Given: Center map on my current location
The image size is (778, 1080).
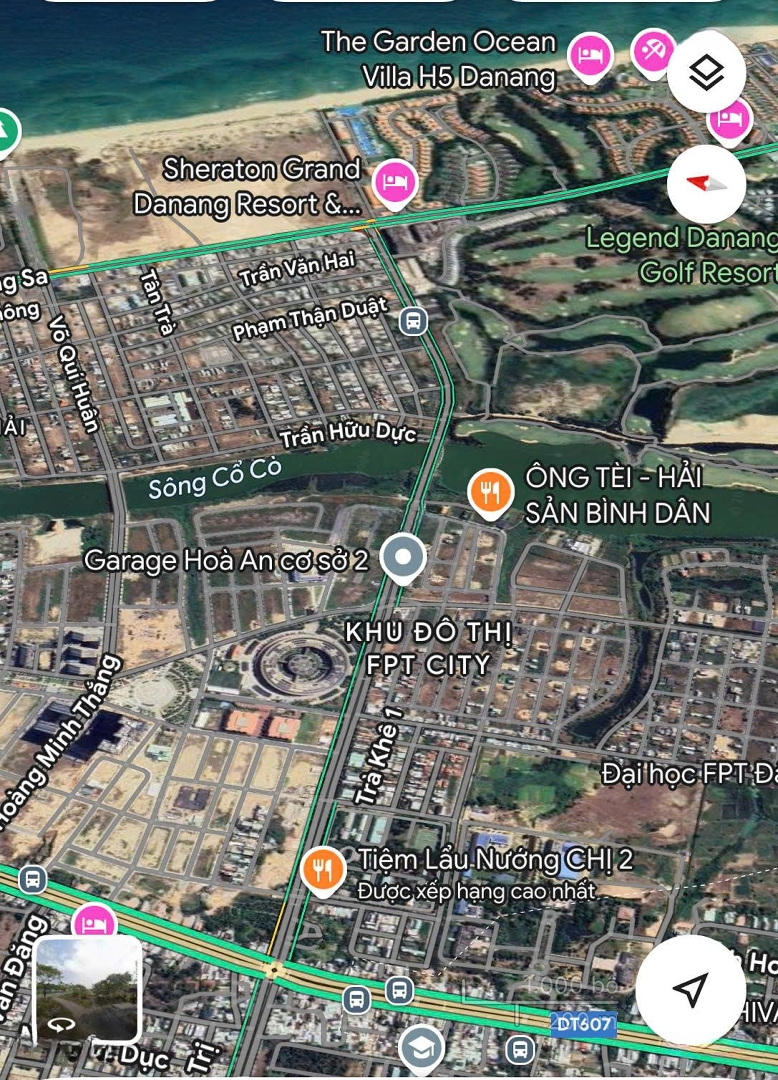Looking at the screenshot, I should coord(689,989).
